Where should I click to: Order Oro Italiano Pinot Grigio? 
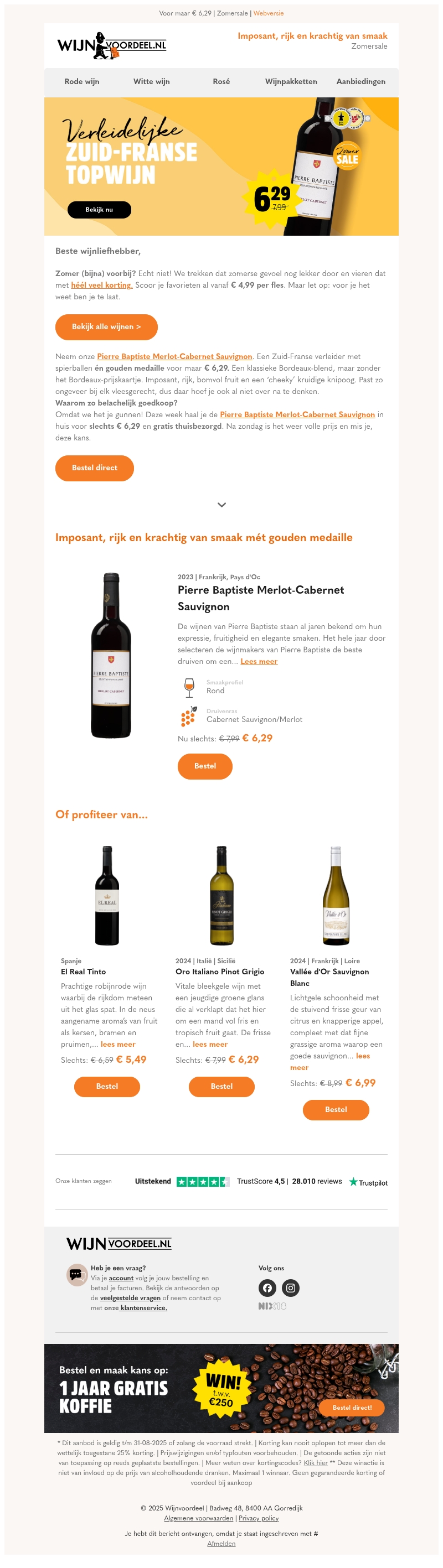(x=221, y=1086)
